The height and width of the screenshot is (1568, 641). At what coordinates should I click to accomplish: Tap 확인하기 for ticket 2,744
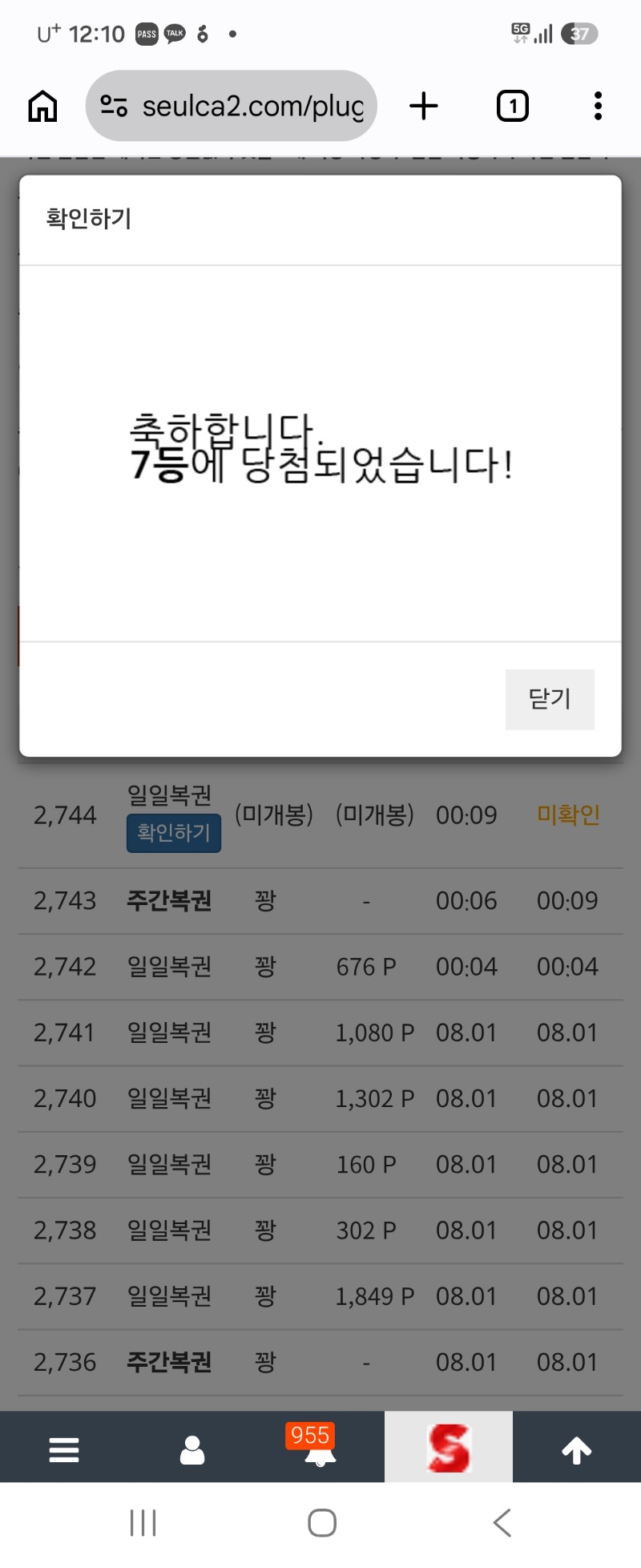(174, 833)
